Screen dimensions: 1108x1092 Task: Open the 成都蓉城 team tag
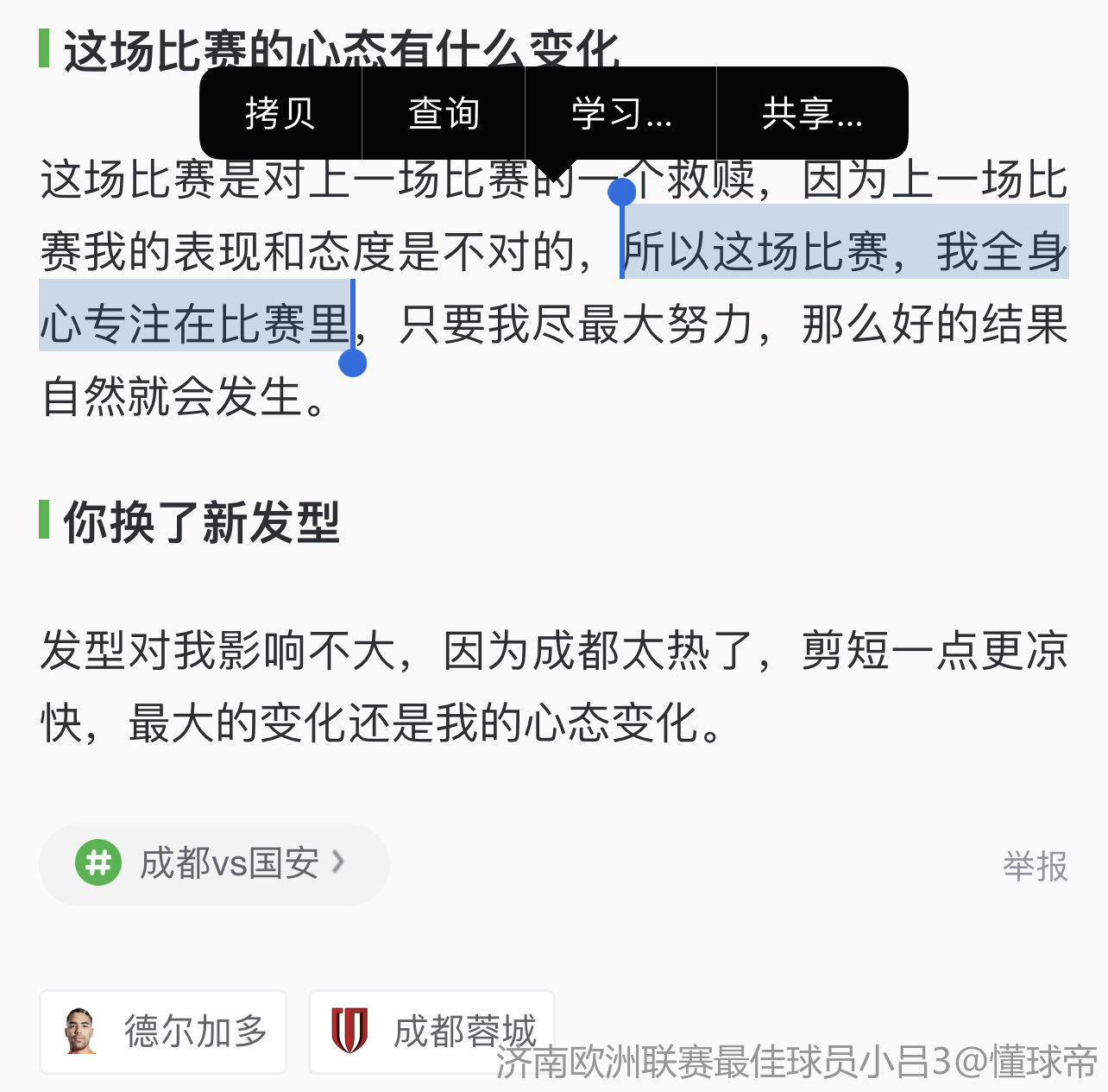tap(431, 1032)
